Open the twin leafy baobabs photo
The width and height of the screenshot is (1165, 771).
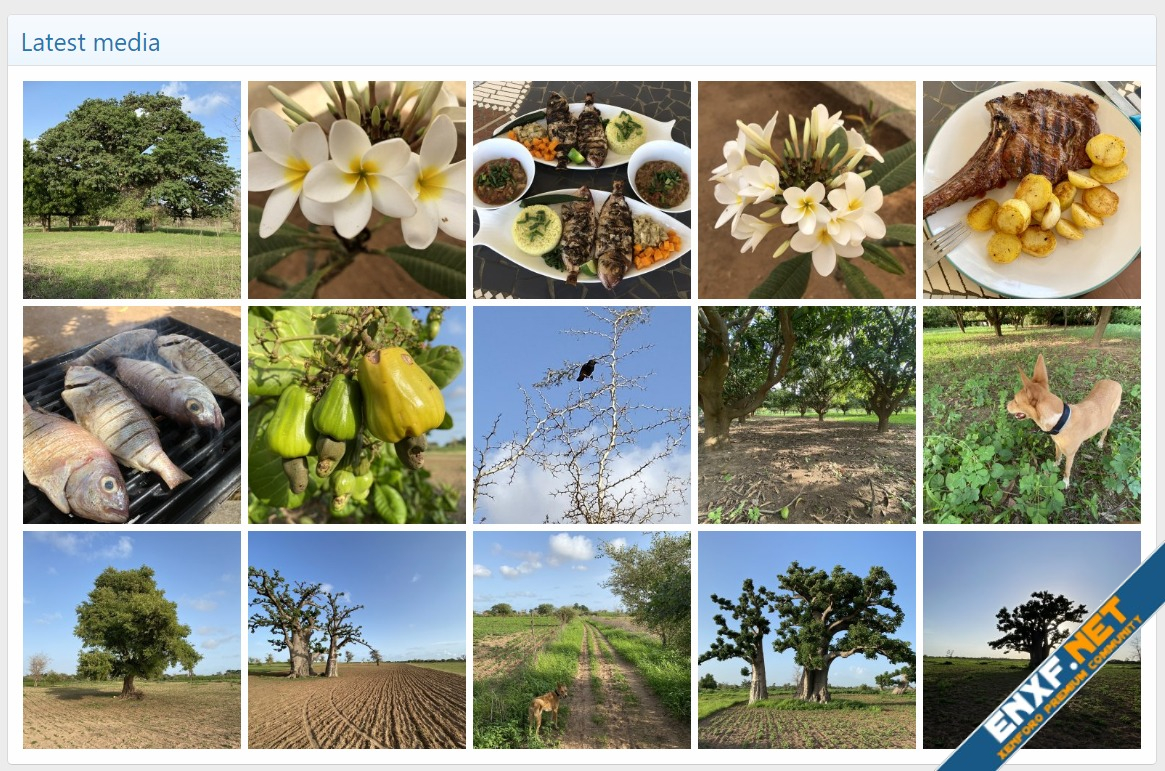click(807, 640)
